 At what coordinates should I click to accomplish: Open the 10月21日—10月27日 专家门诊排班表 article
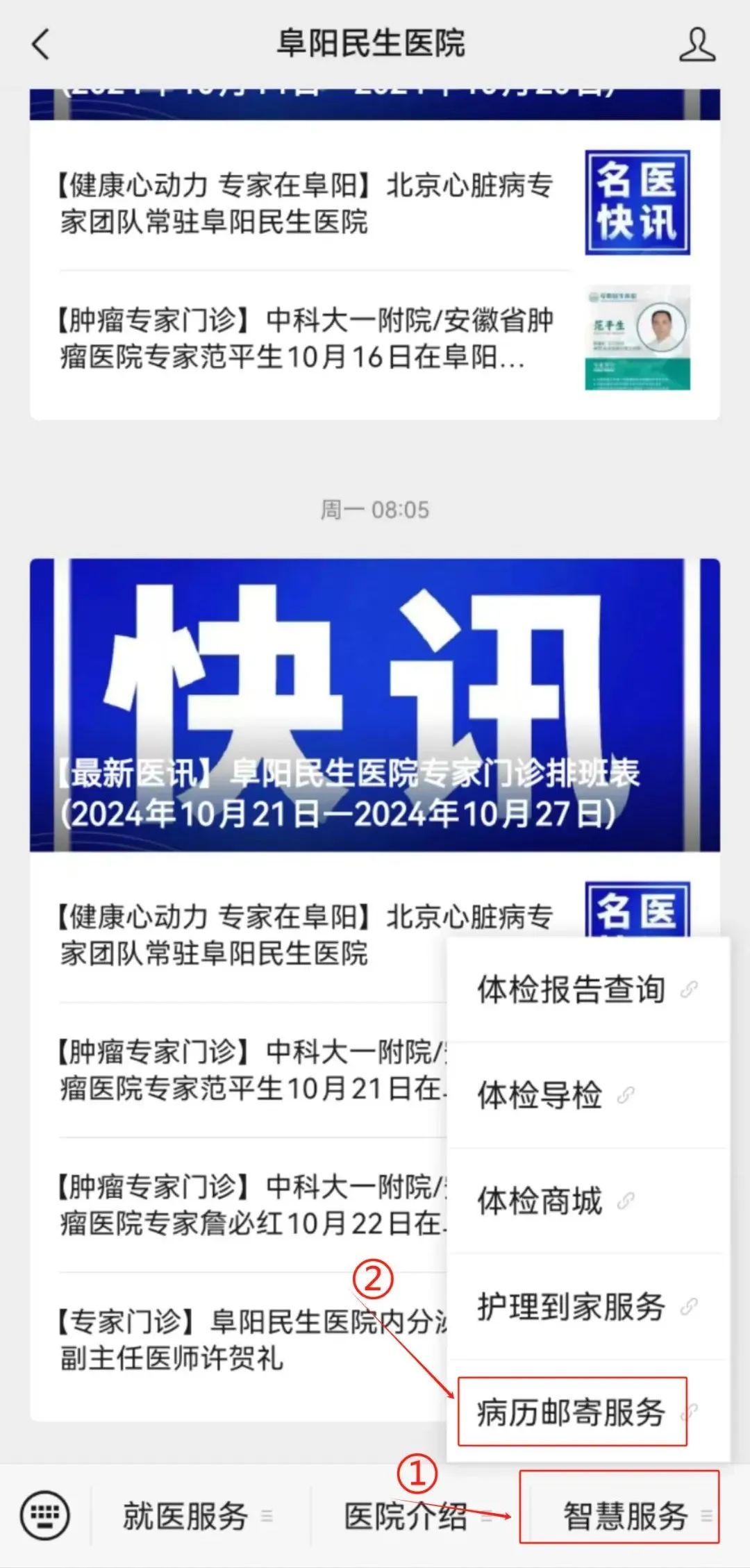(374, 705)
